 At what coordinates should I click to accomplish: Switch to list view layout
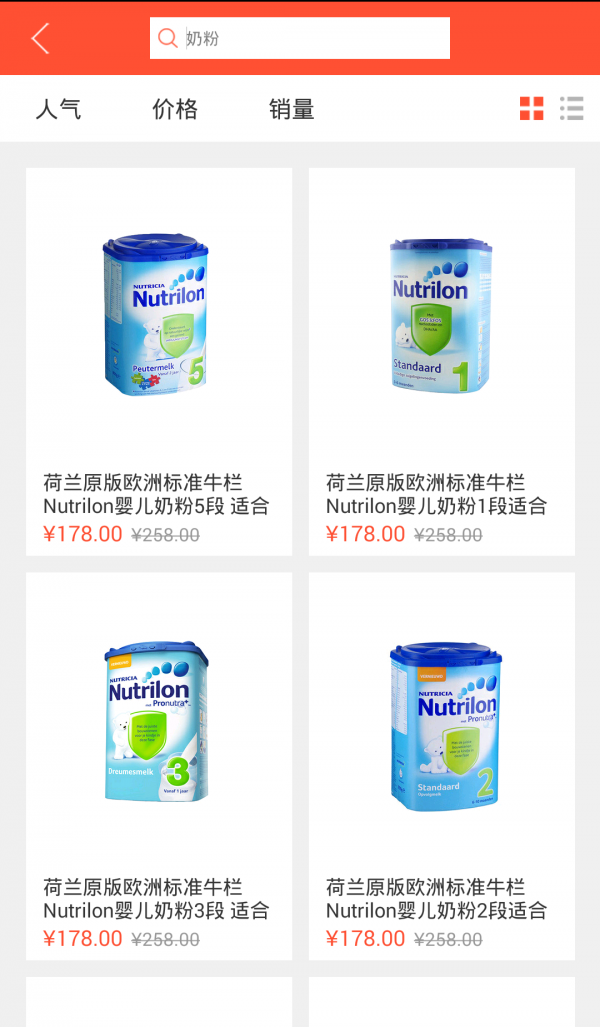click(x=572, y=109)
